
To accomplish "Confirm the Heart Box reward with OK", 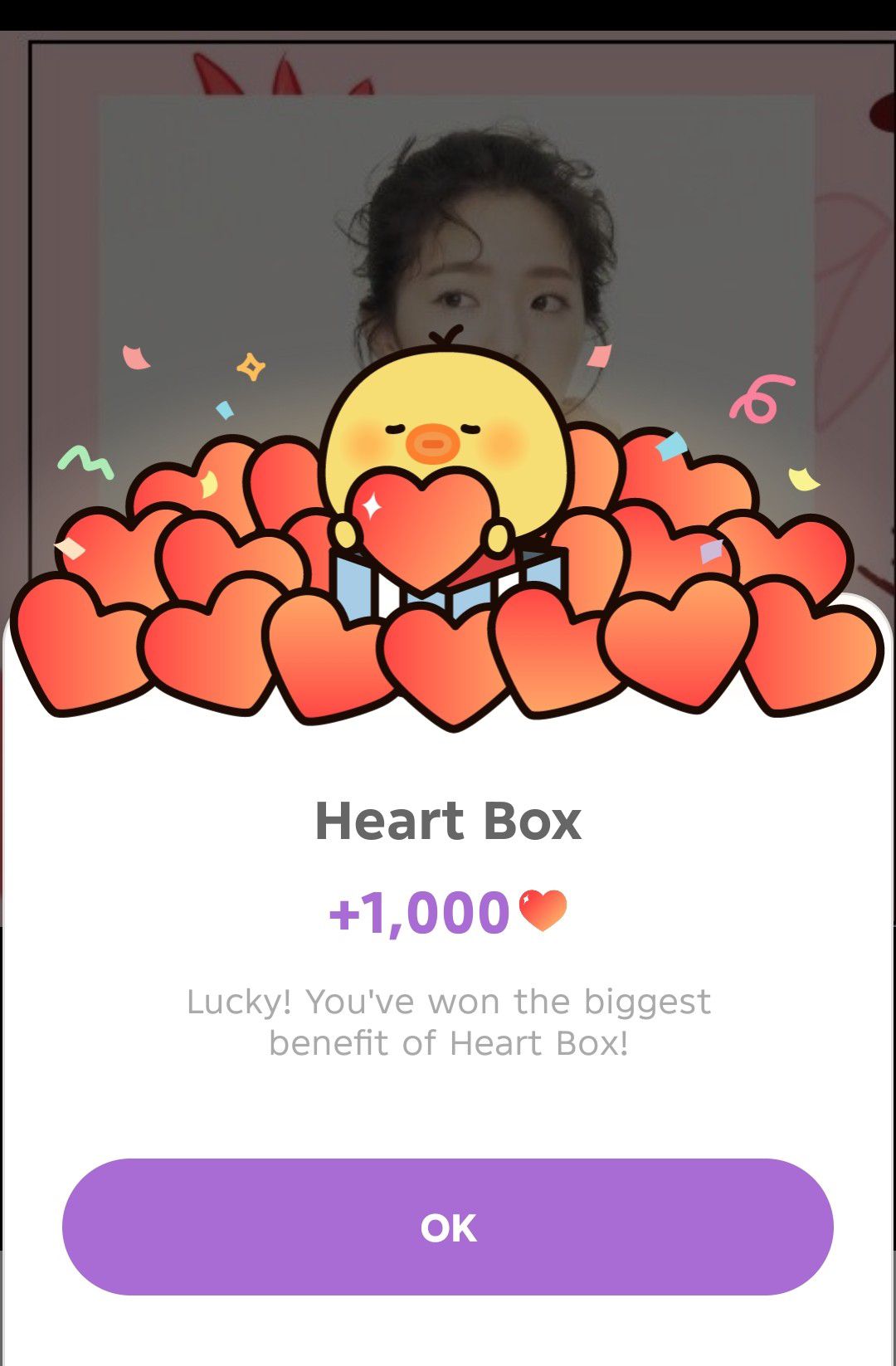I will 448,1227.
